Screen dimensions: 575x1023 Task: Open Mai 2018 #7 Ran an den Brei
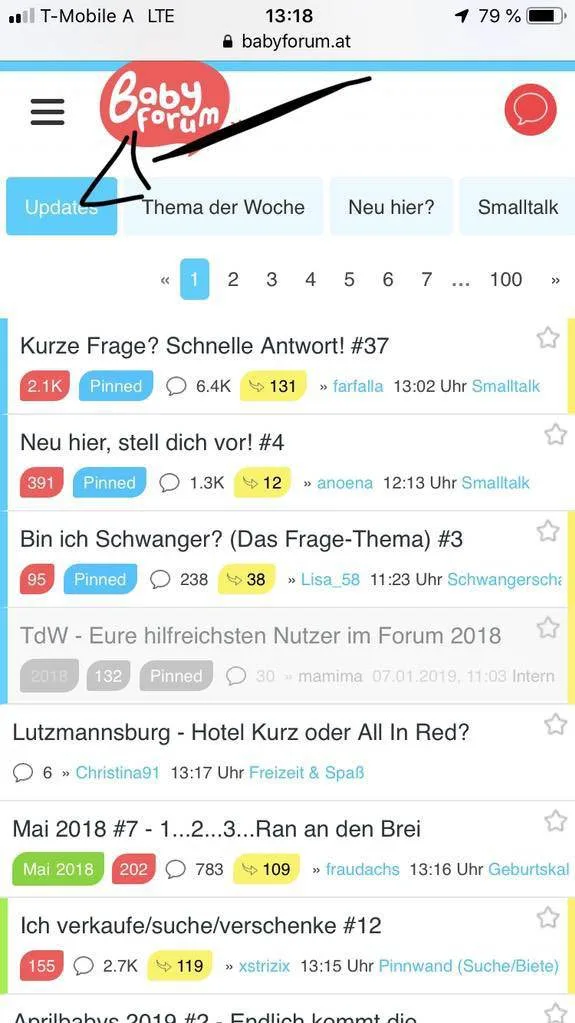217,829
